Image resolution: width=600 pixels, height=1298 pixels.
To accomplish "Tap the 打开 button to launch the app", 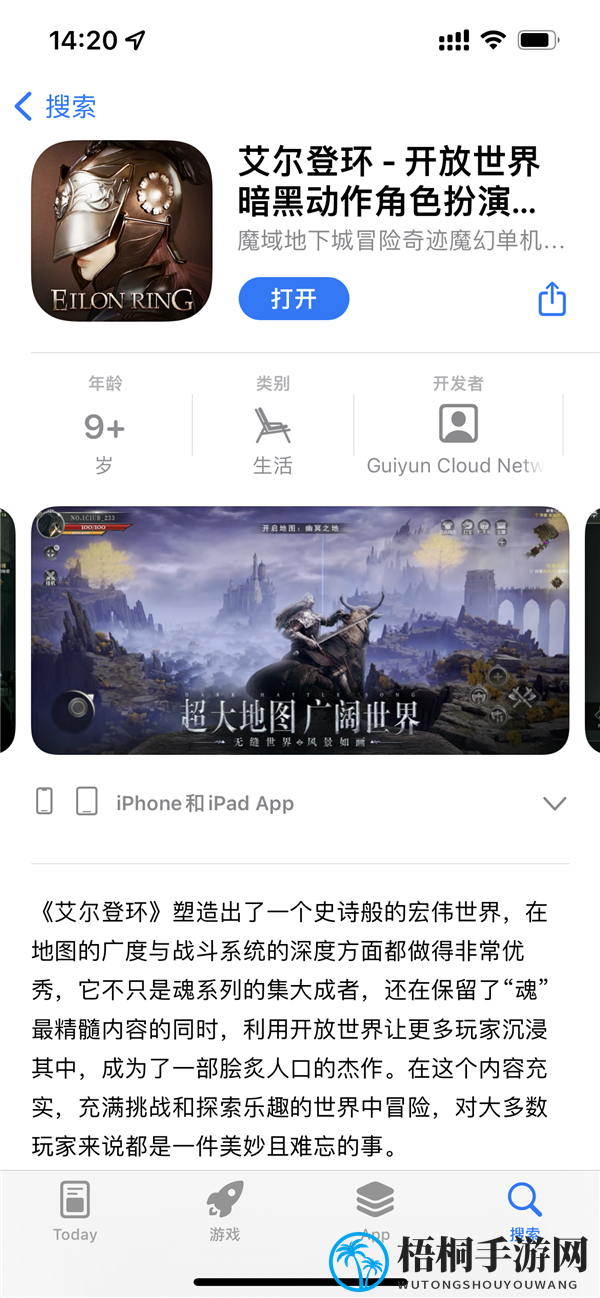I will point(293,299).
